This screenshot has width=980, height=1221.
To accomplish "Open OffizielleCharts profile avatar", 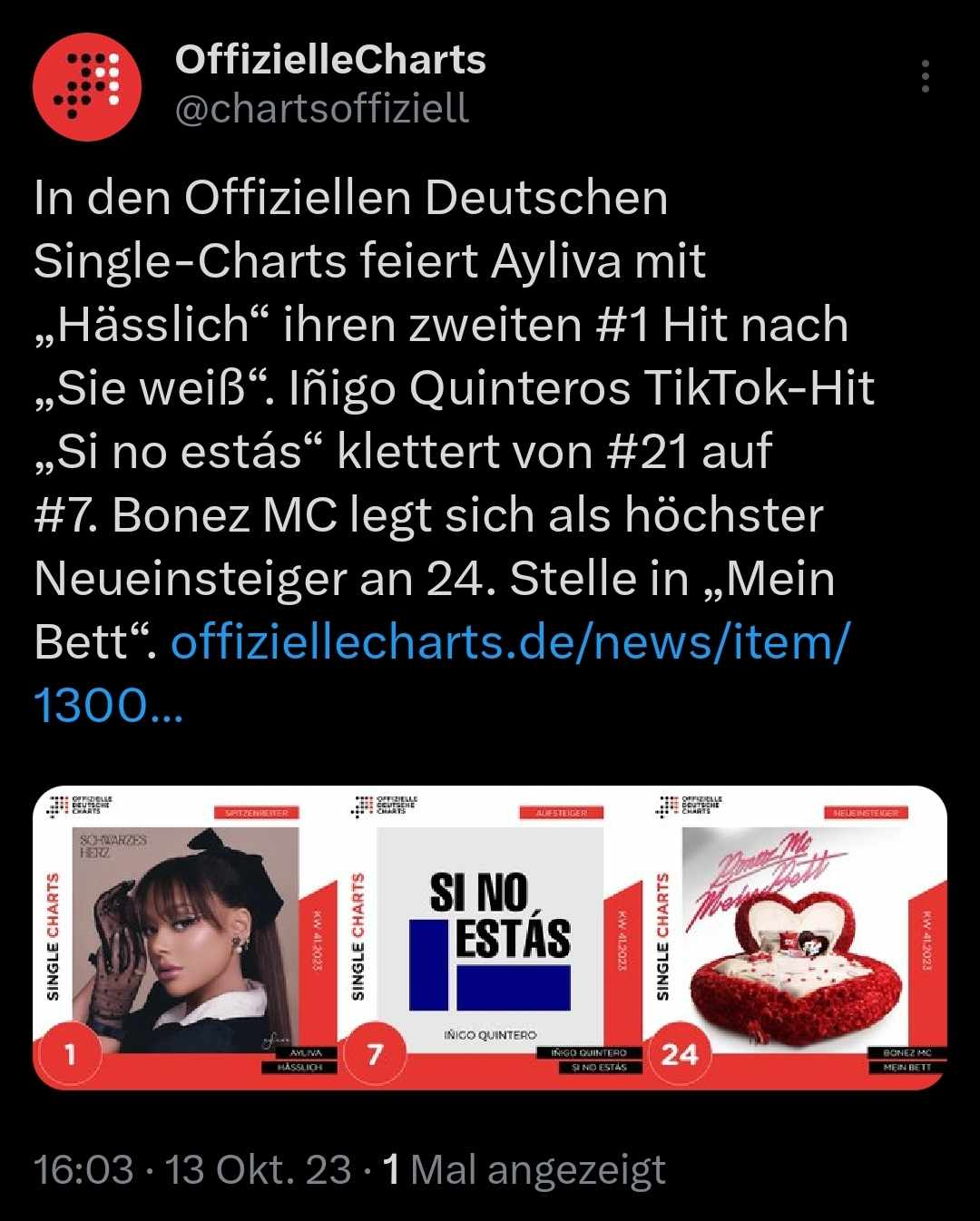I will tap(87, 86).
